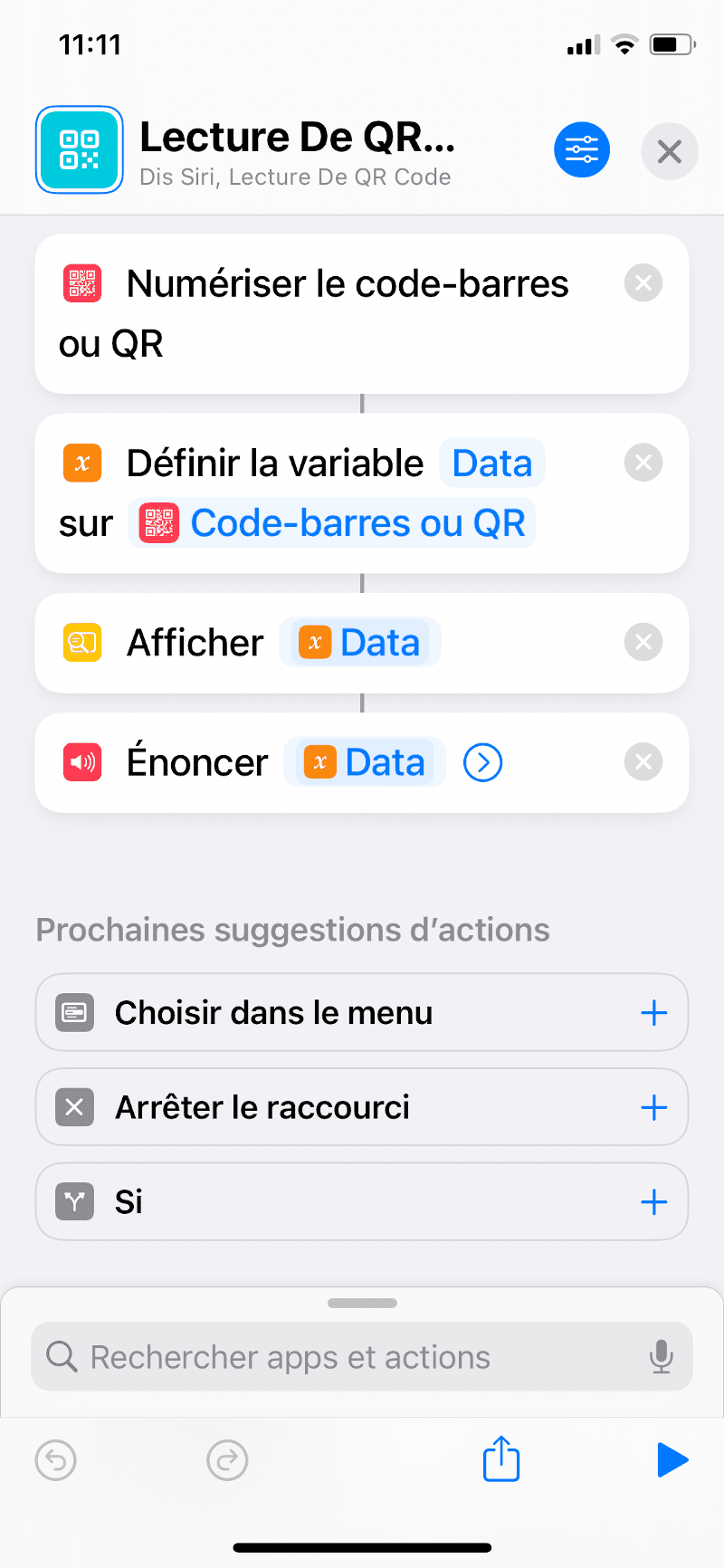
Task: Expand the Énoncer action options arrow
Action: tap(482, 763)
